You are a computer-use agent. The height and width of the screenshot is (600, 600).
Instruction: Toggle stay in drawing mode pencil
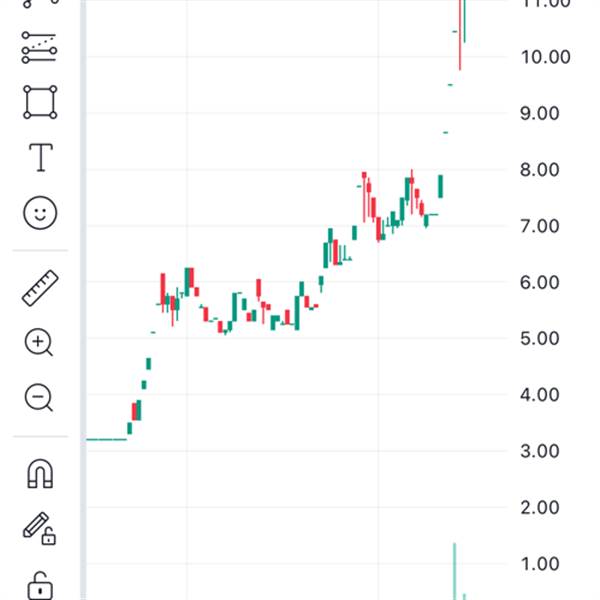click(39, 528)
